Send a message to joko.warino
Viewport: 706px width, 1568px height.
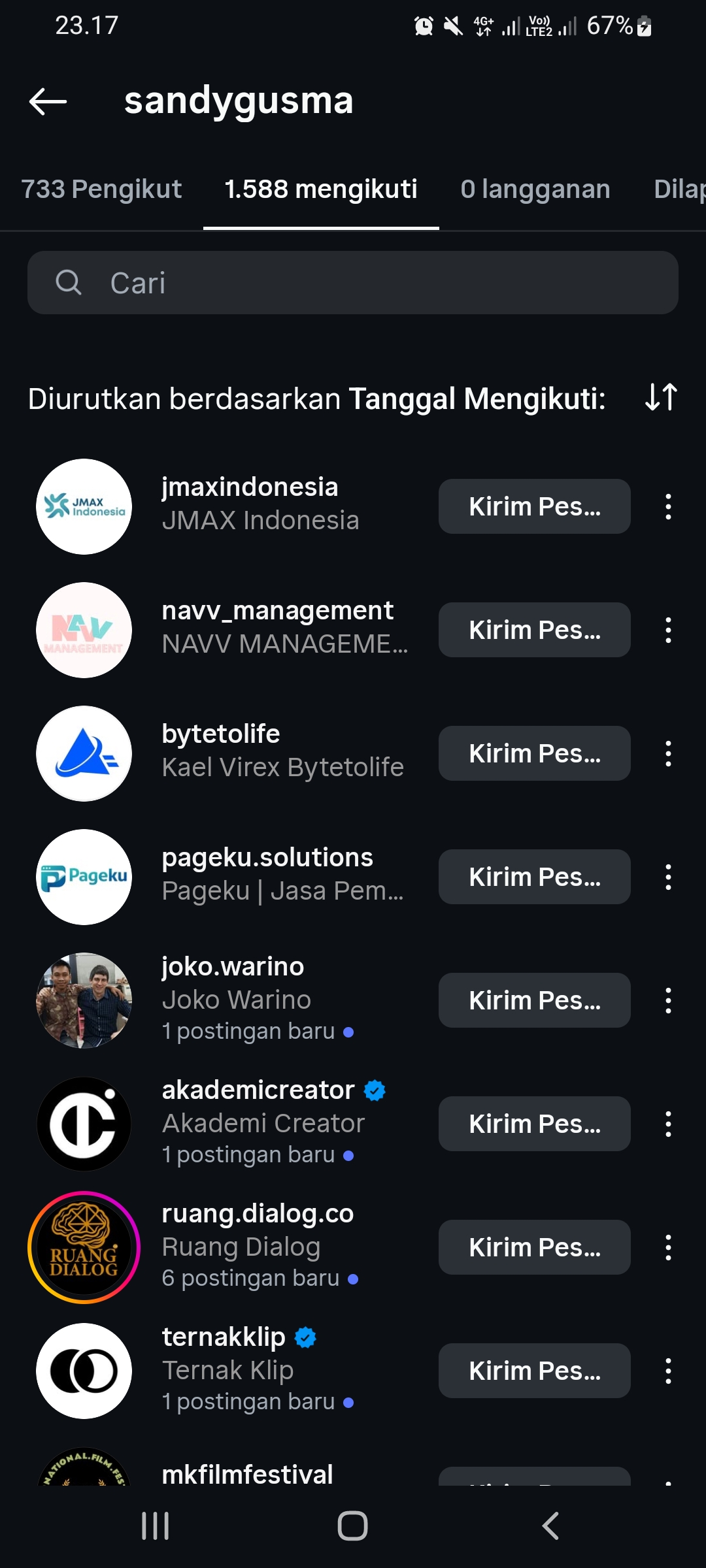tap(534, 1000)
